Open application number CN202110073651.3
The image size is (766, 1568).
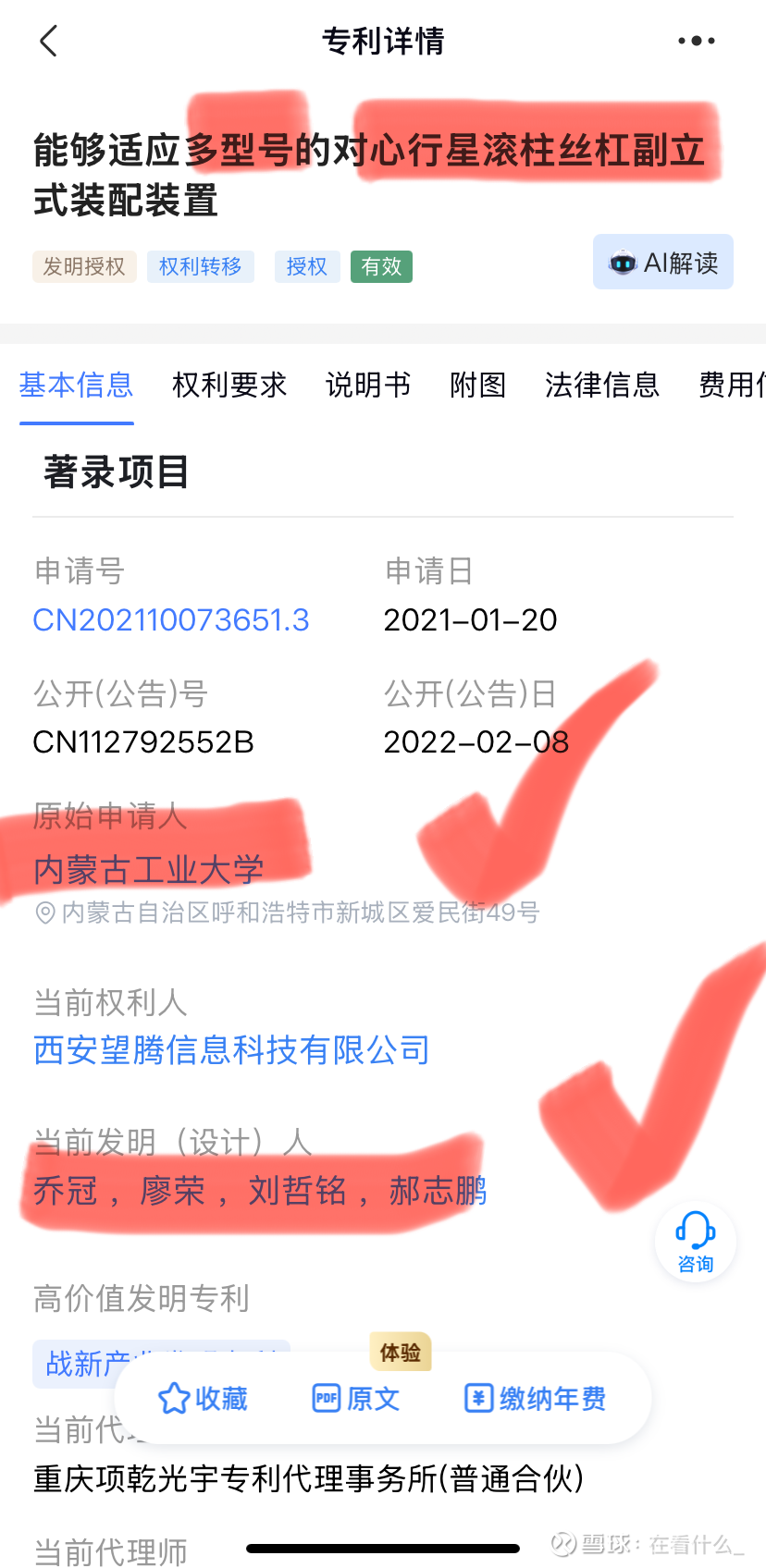(171, 619)
